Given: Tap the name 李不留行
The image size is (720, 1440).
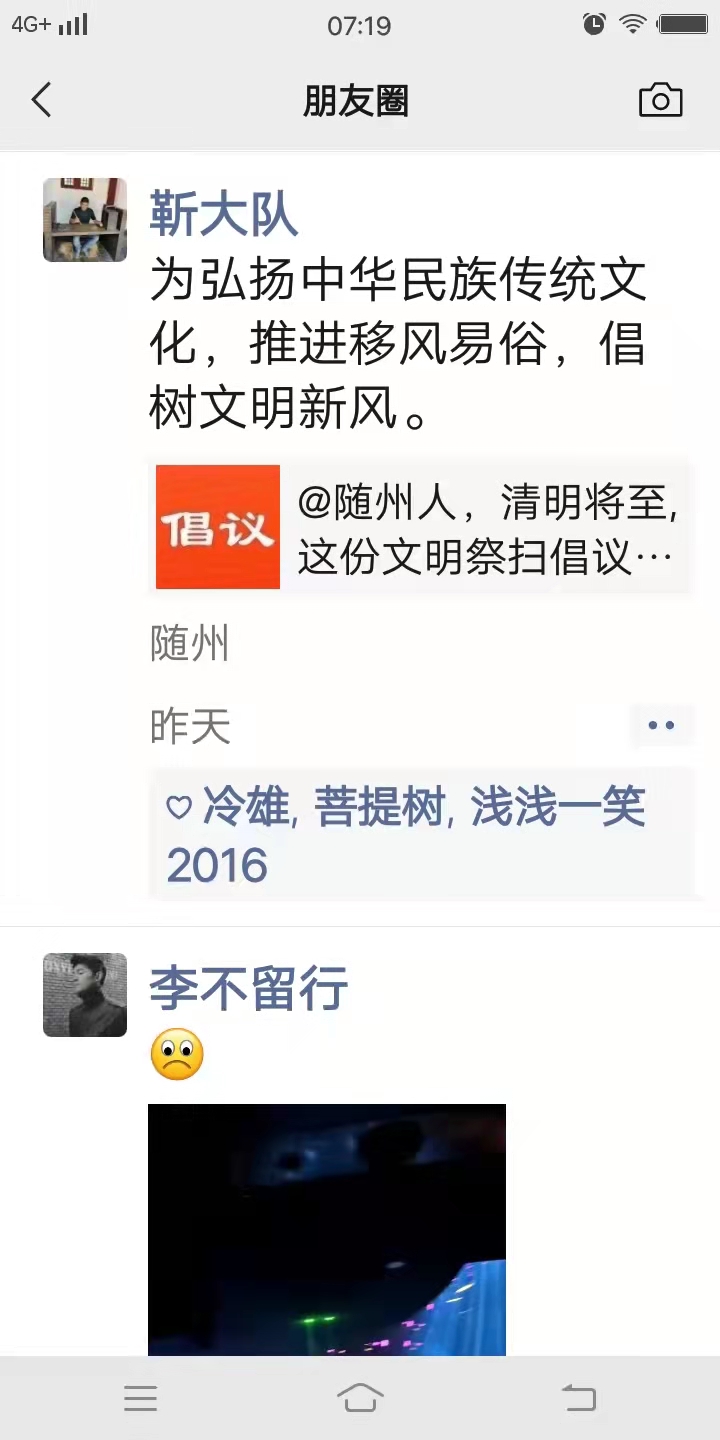Looking at the screenshot, I should coord(249,989).
